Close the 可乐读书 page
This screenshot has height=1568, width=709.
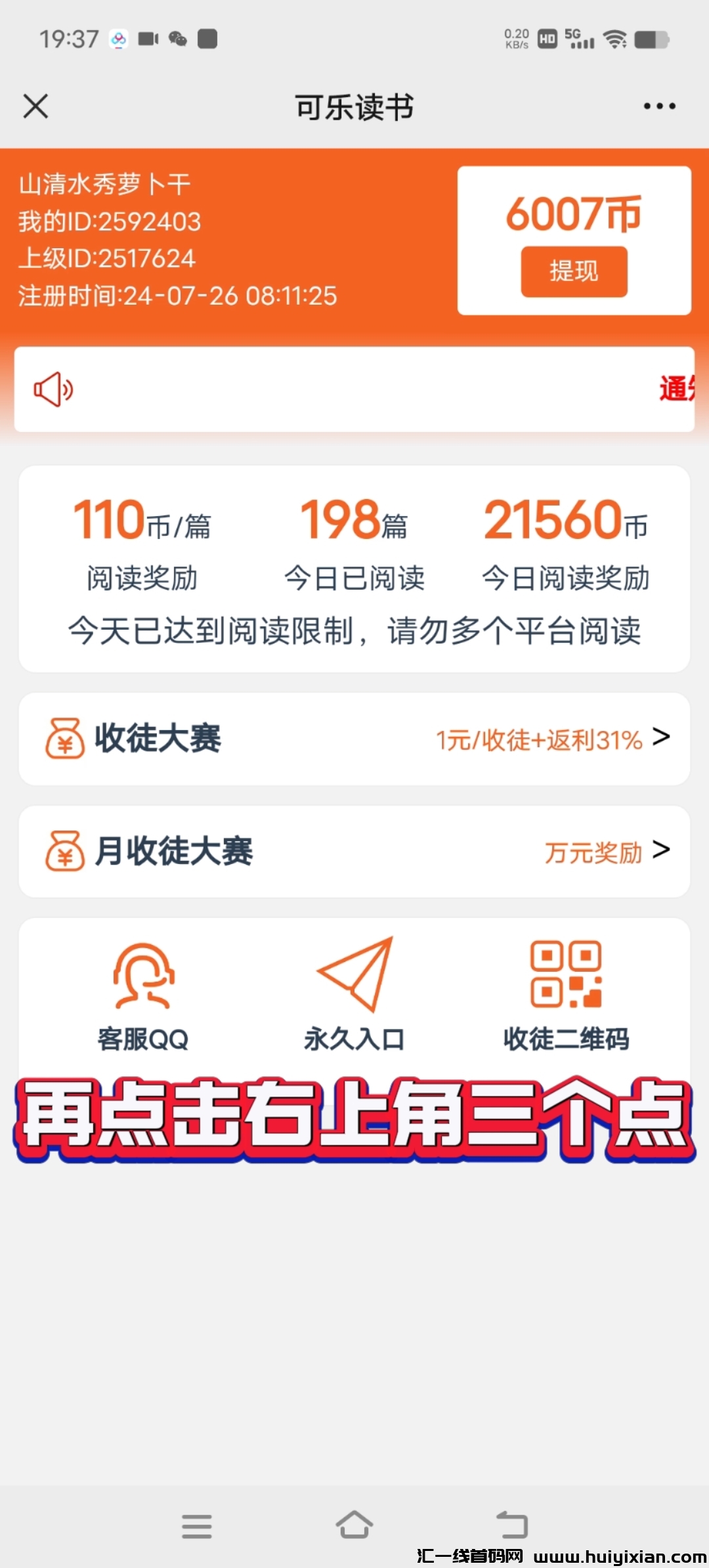click(35, 106)
